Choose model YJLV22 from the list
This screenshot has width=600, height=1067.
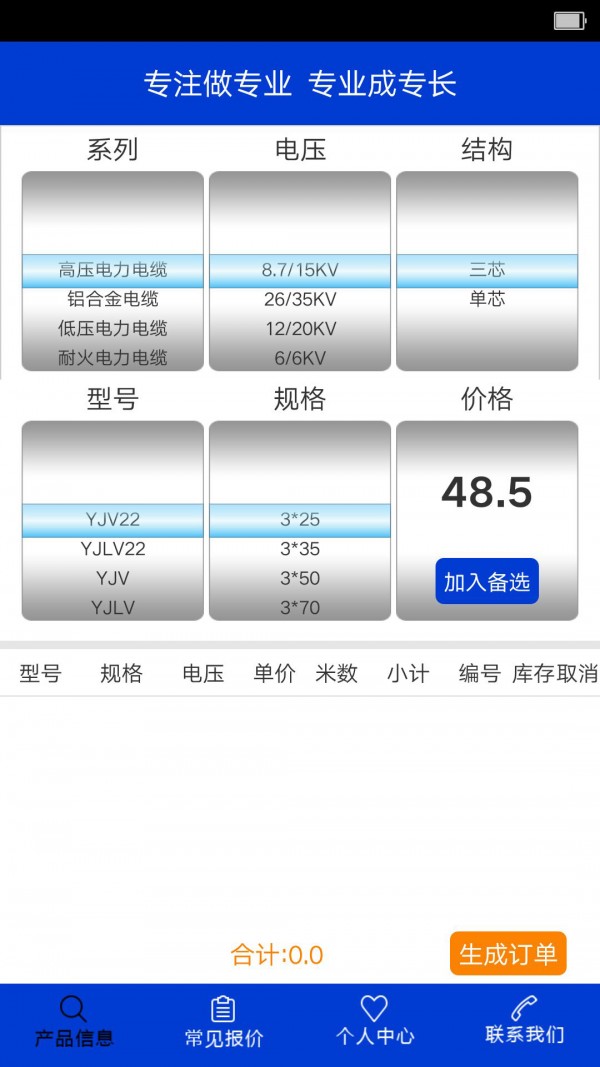[x=113, y=549]
